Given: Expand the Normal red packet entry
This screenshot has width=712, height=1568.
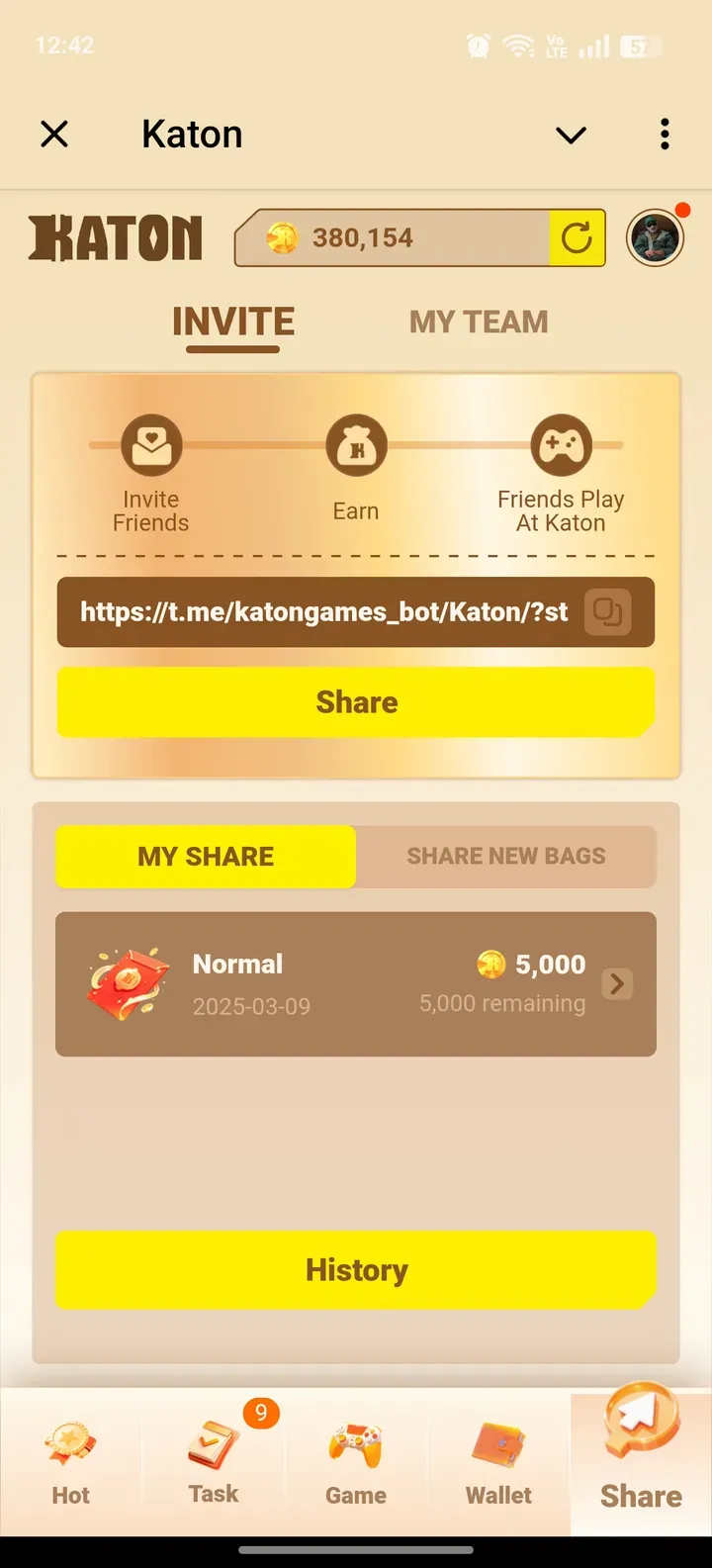Looking at the screenshot, I should tap(617, 983).
